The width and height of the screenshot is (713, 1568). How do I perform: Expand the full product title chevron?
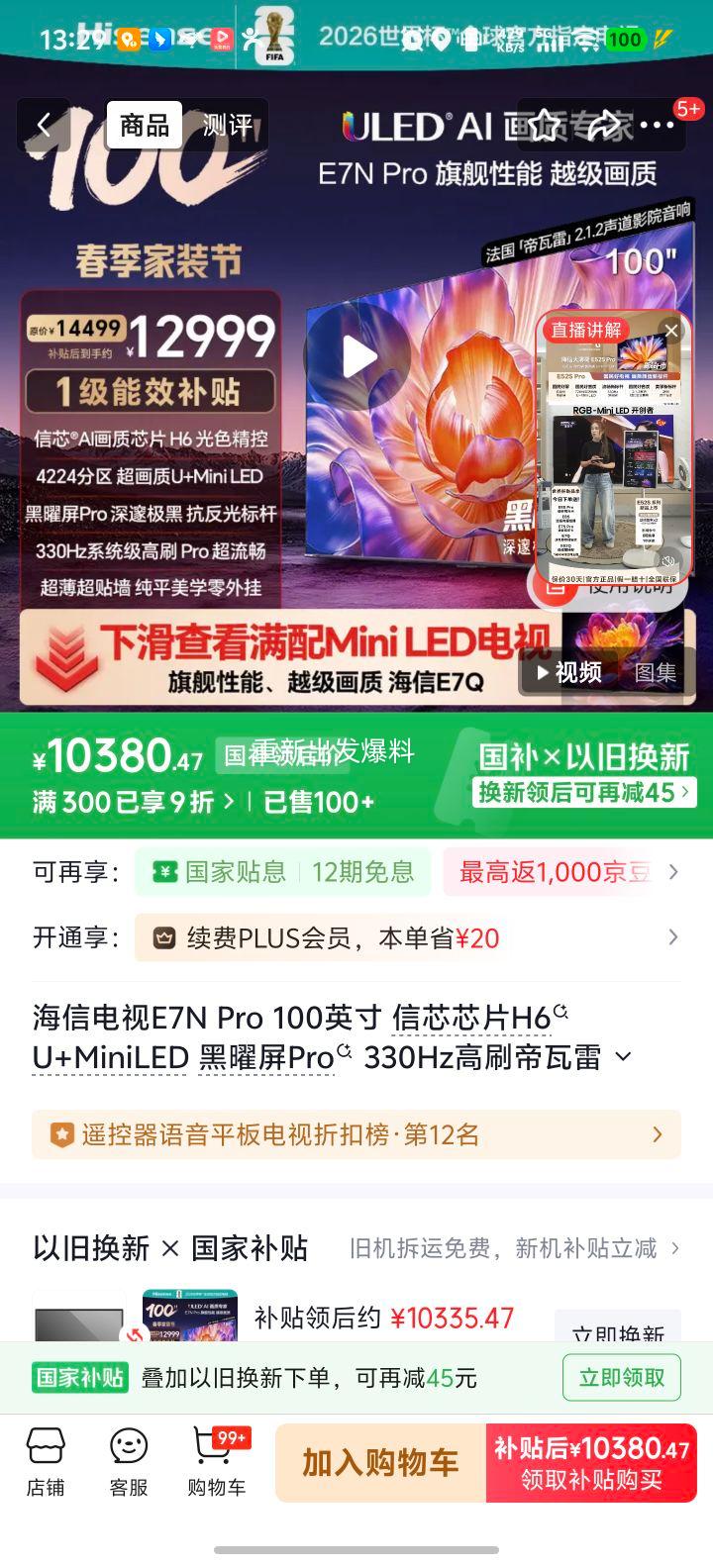coord(624,1056)
